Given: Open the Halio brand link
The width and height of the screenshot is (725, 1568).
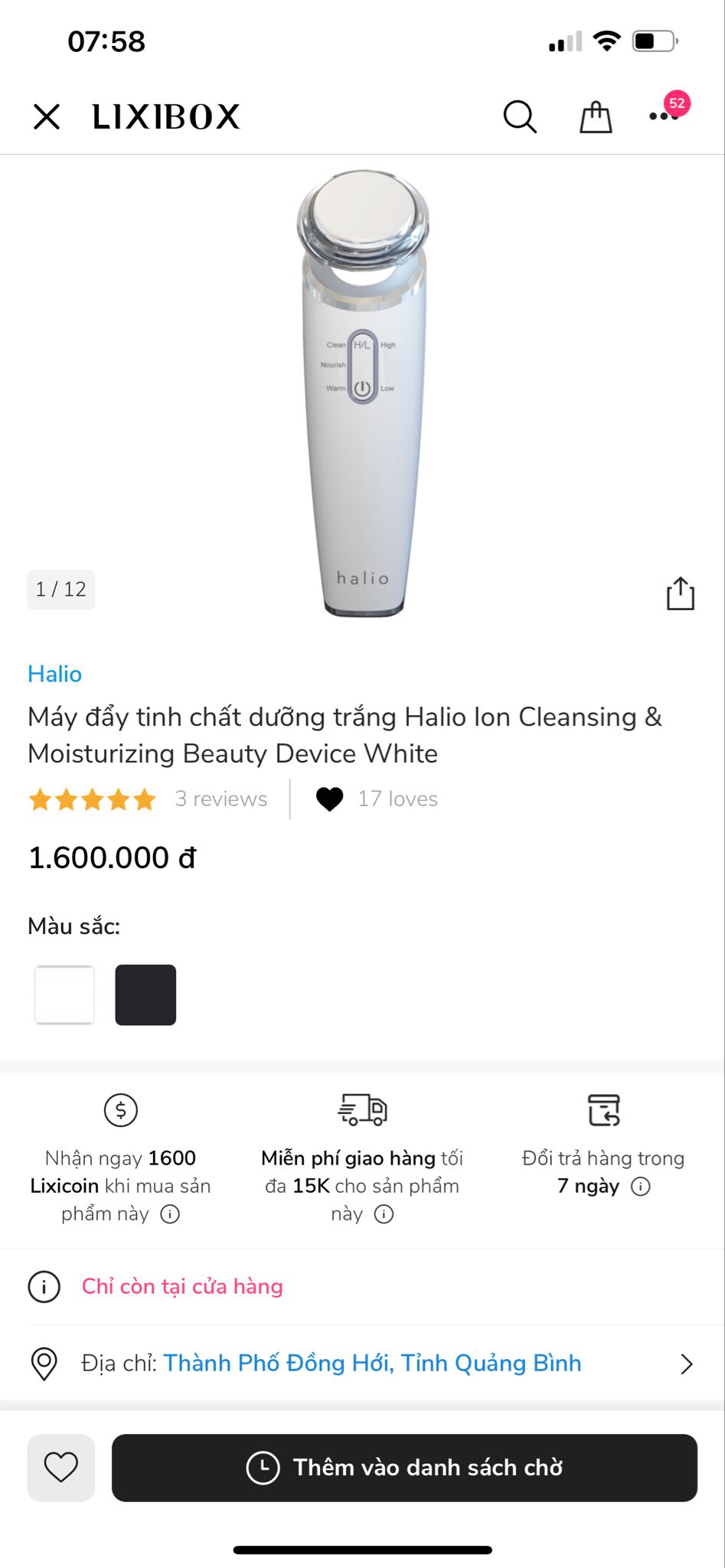Looking at the screenshot, I should (x=54, y=674).
